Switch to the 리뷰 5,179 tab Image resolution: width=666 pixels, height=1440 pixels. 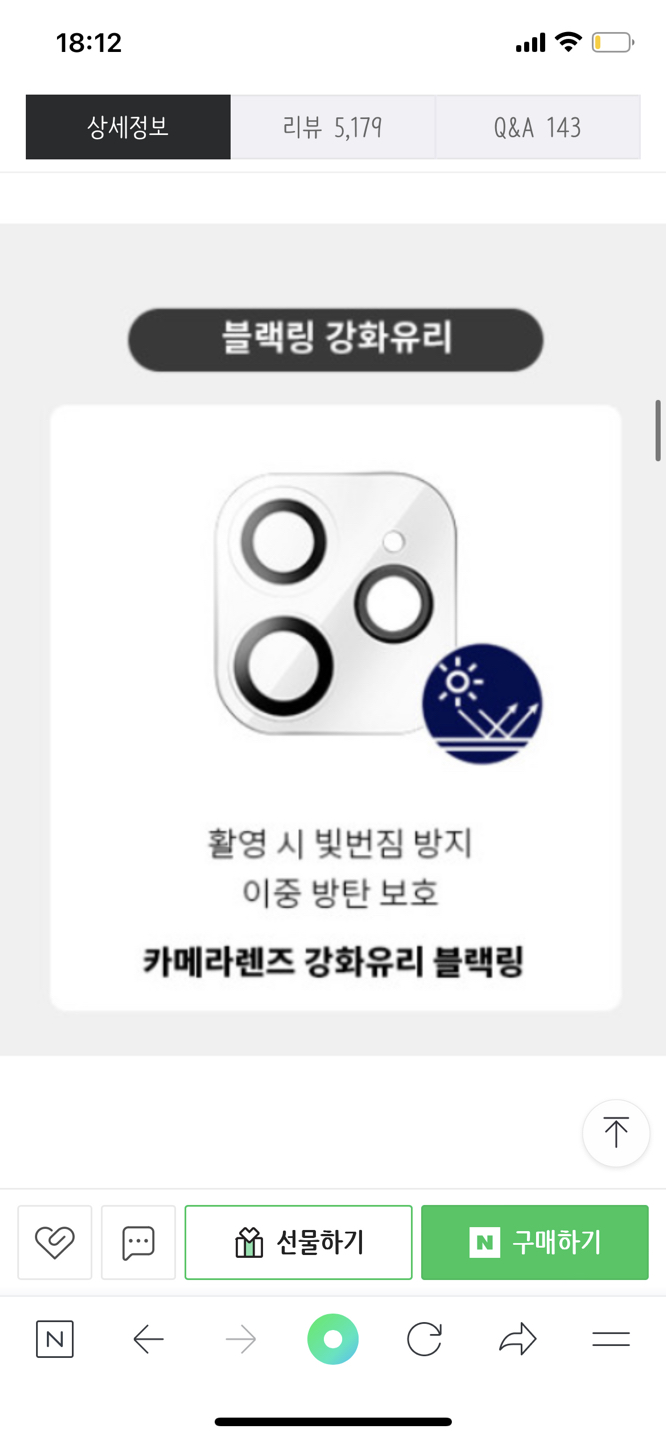(x=333, y=127)
